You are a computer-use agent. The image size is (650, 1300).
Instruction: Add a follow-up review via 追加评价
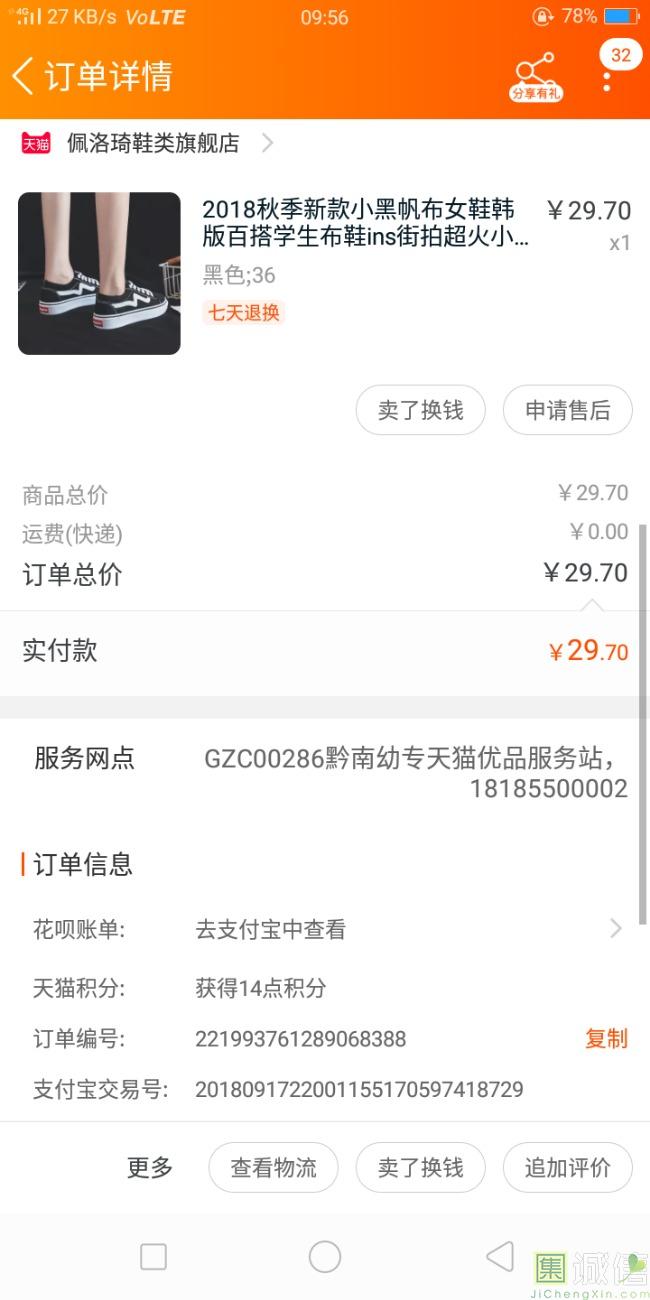567,1167
